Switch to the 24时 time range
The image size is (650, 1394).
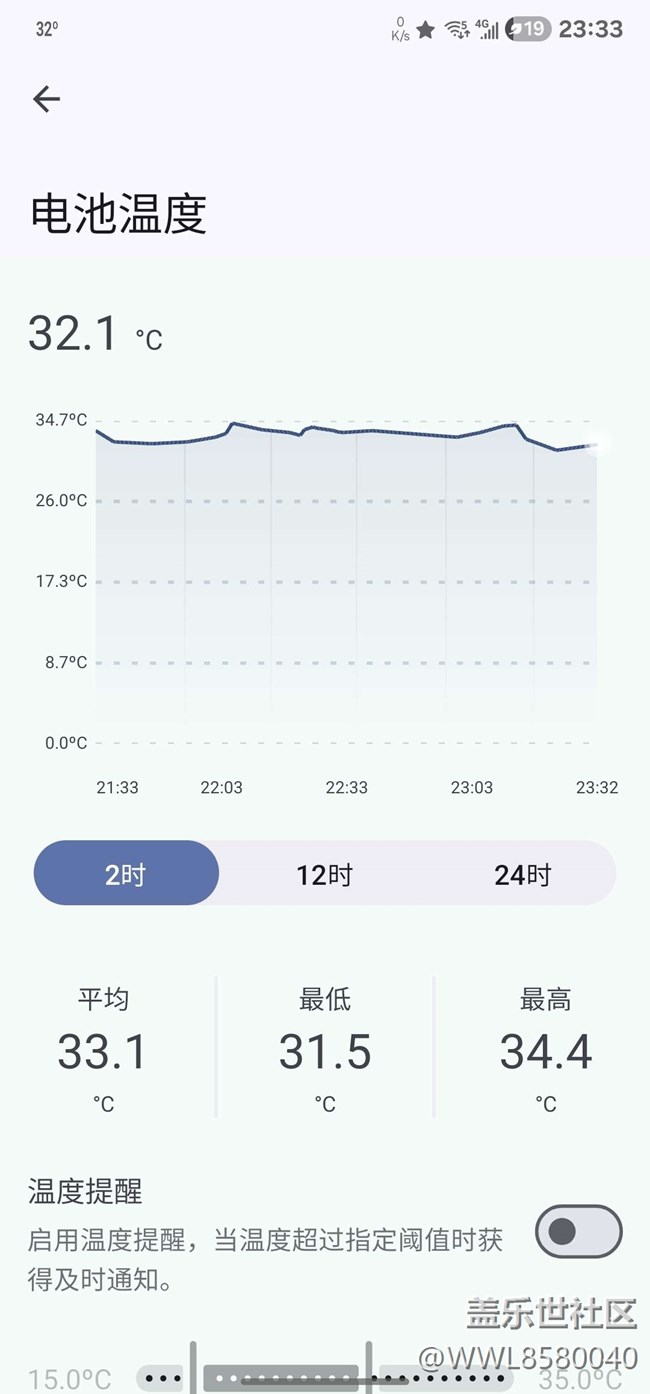pyautogui.click(x=522, y=874)
